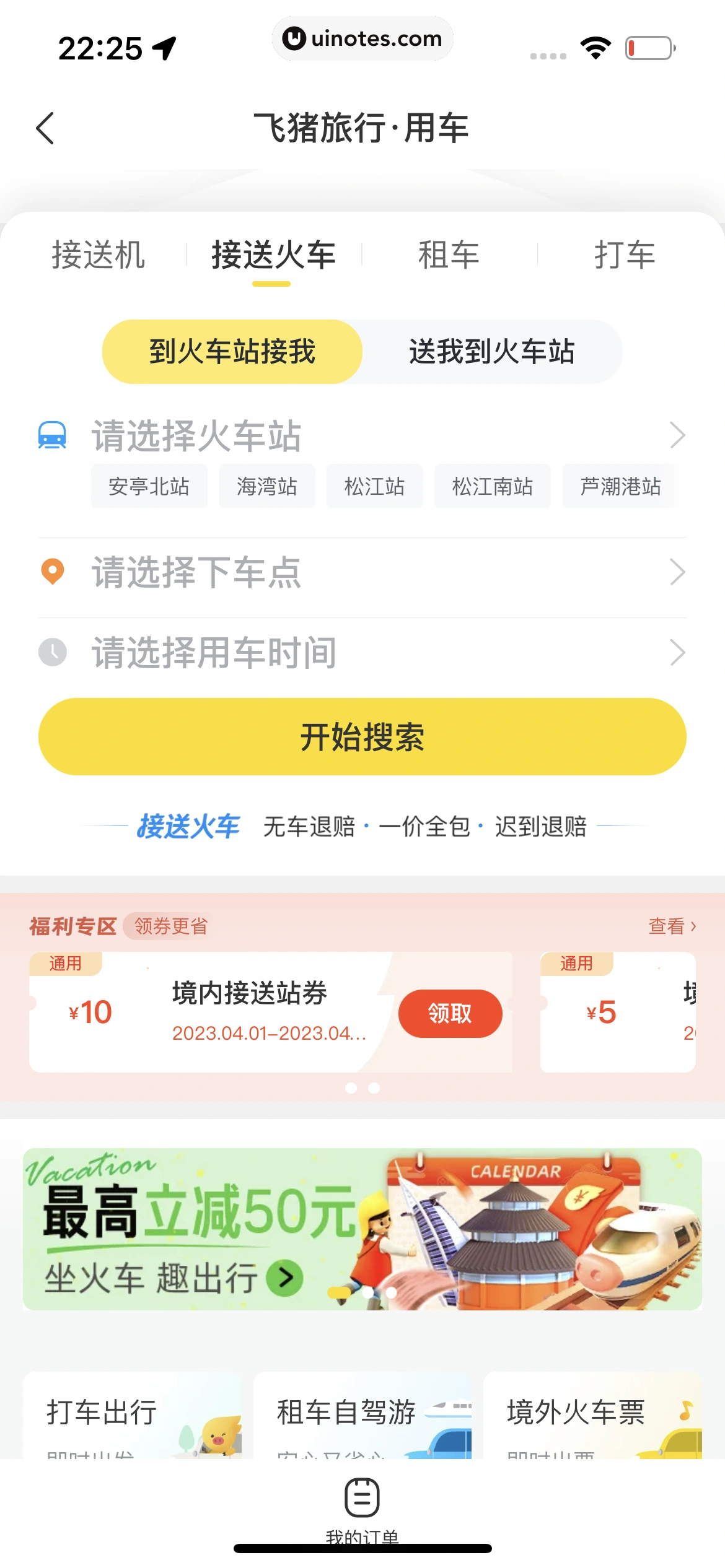Select 到火车站接我 option
Viewport: 725px width, 1568px height.
coord(232,352)
